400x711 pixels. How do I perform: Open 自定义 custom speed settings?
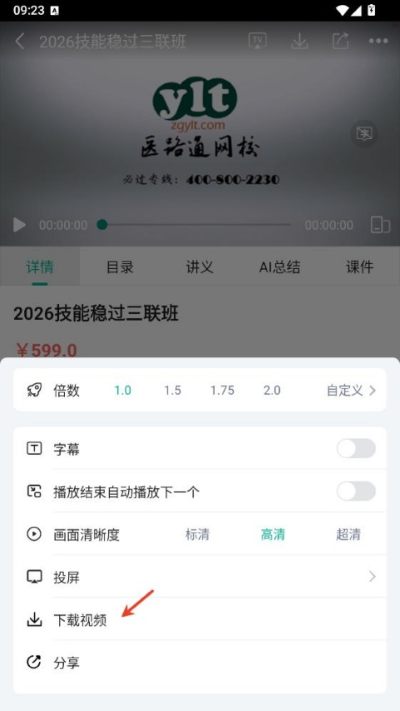[x=351, y=390]
